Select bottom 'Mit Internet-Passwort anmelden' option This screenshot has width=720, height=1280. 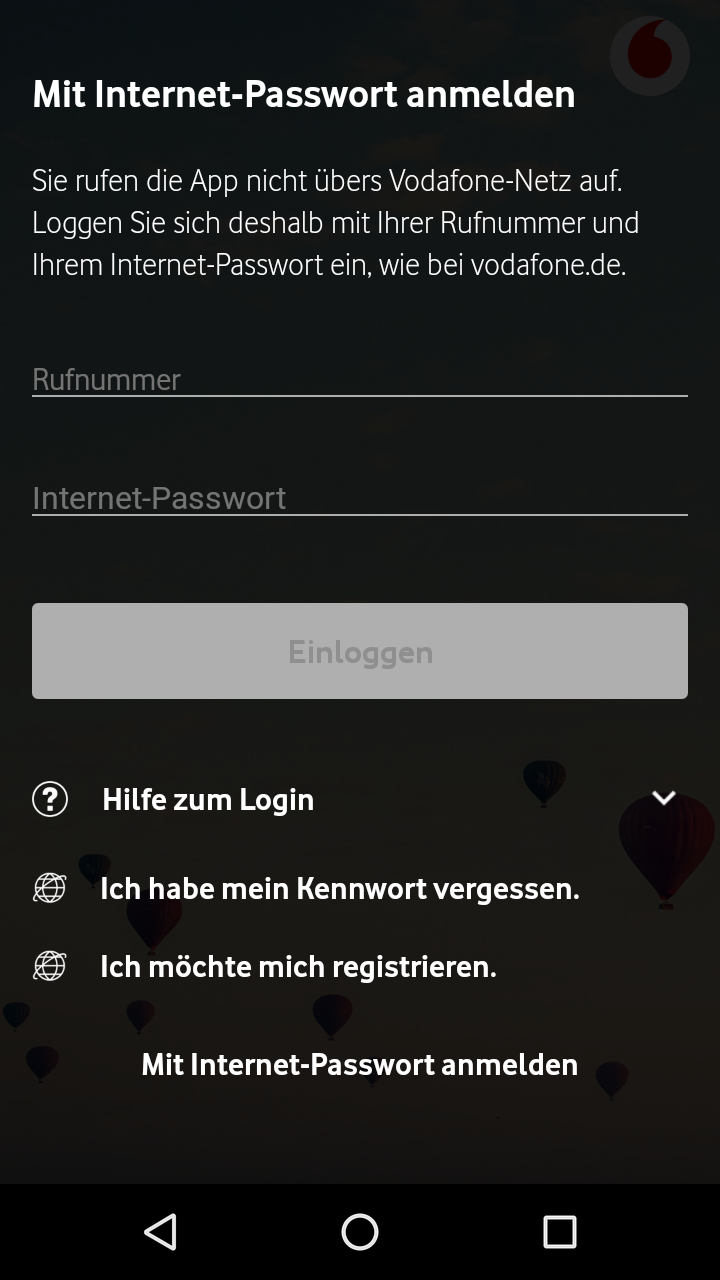click(x=359, y=1065)
